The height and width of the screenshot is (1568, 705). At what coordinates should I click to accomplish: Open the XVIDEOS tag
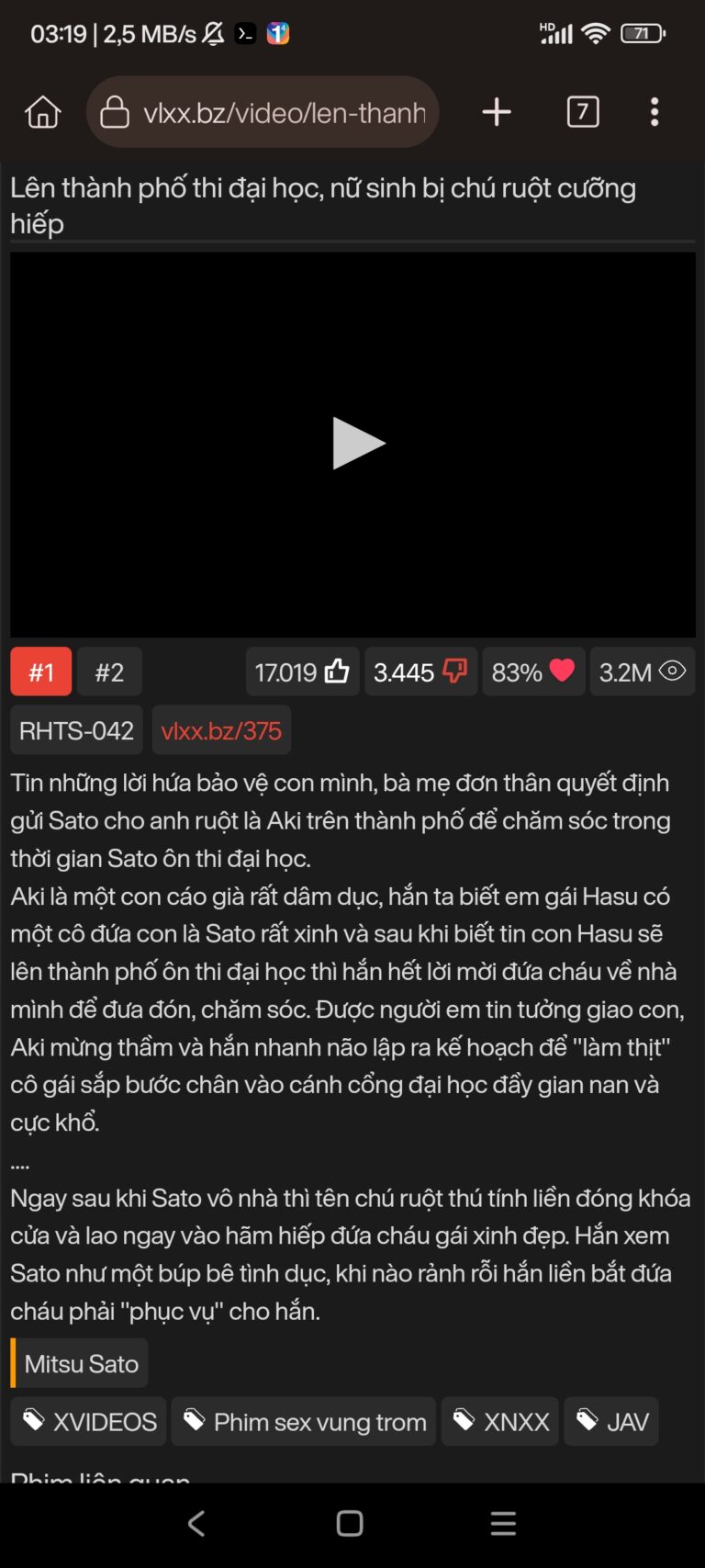[x=89, y=1422]
